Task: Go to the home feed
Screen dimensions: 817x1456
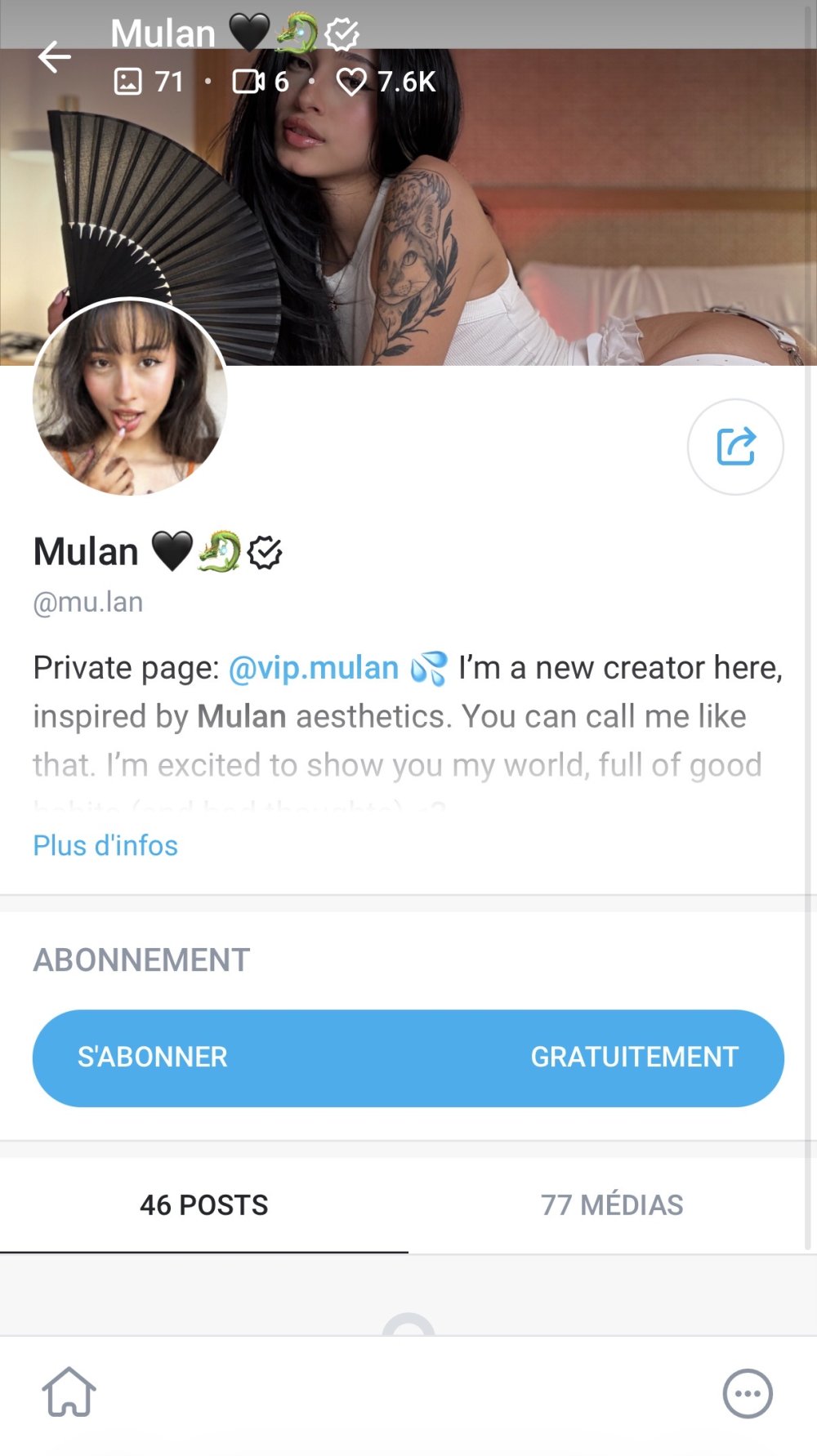Action: coord(69,1392)
